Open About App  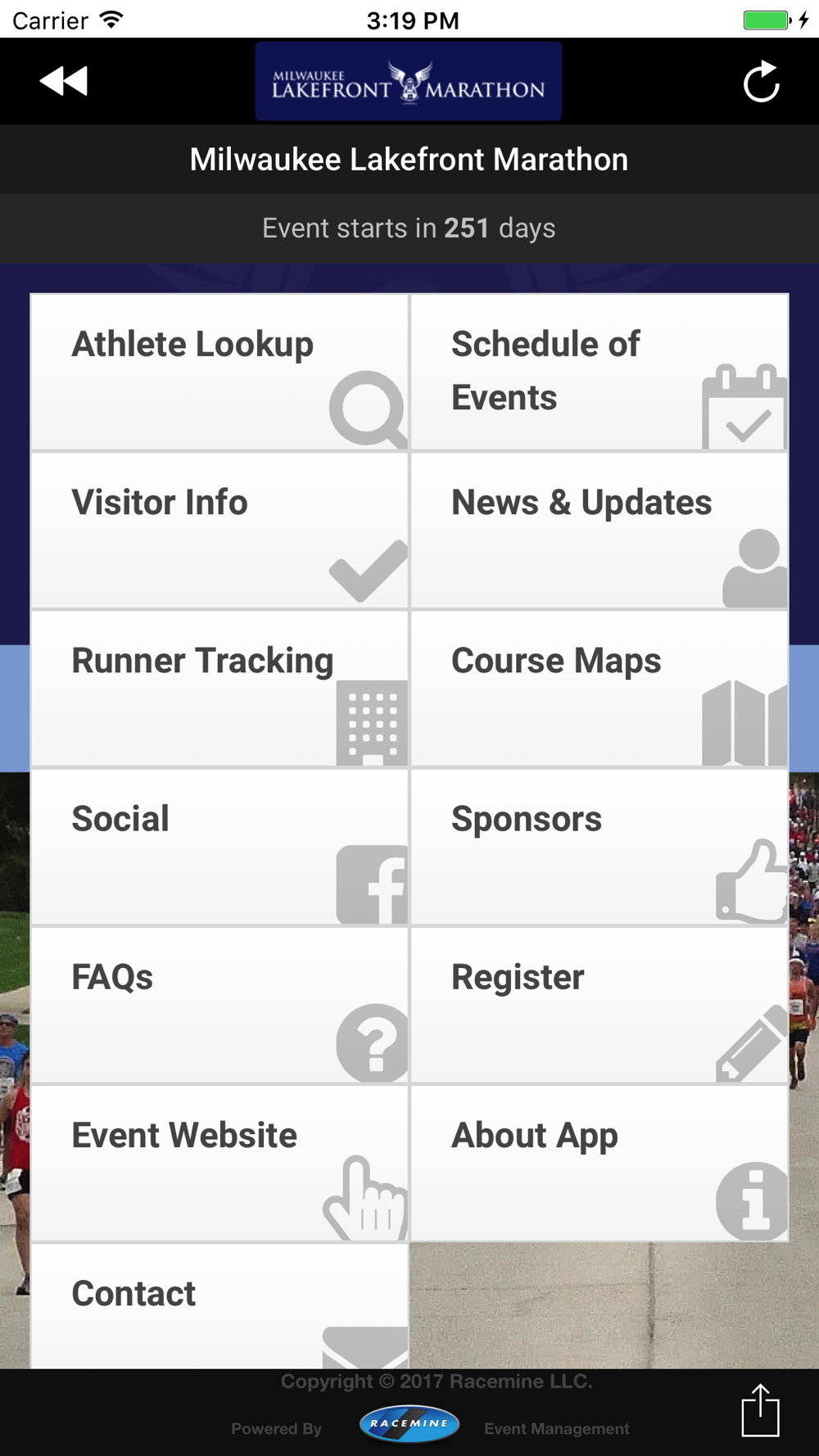(x=600, y=1163)
